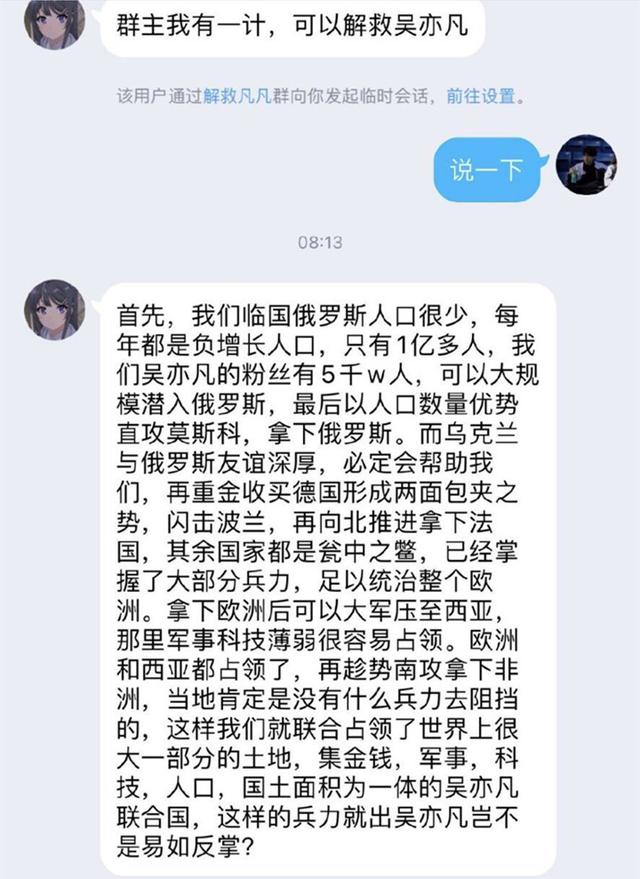Open sender's avatar beside the 首先 message
The height and width of the screenshot is (879, 640).
(54, 309)
